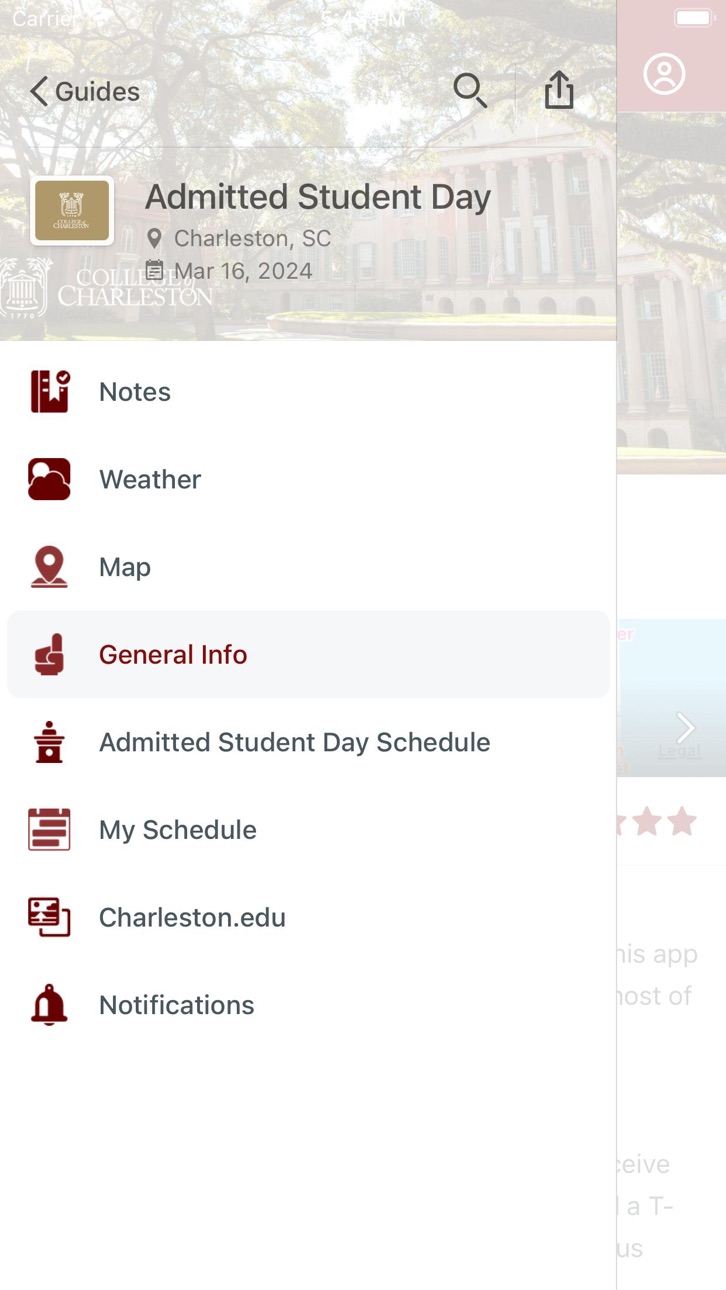
Task: Open the profile icon
Action: (664, 74)
